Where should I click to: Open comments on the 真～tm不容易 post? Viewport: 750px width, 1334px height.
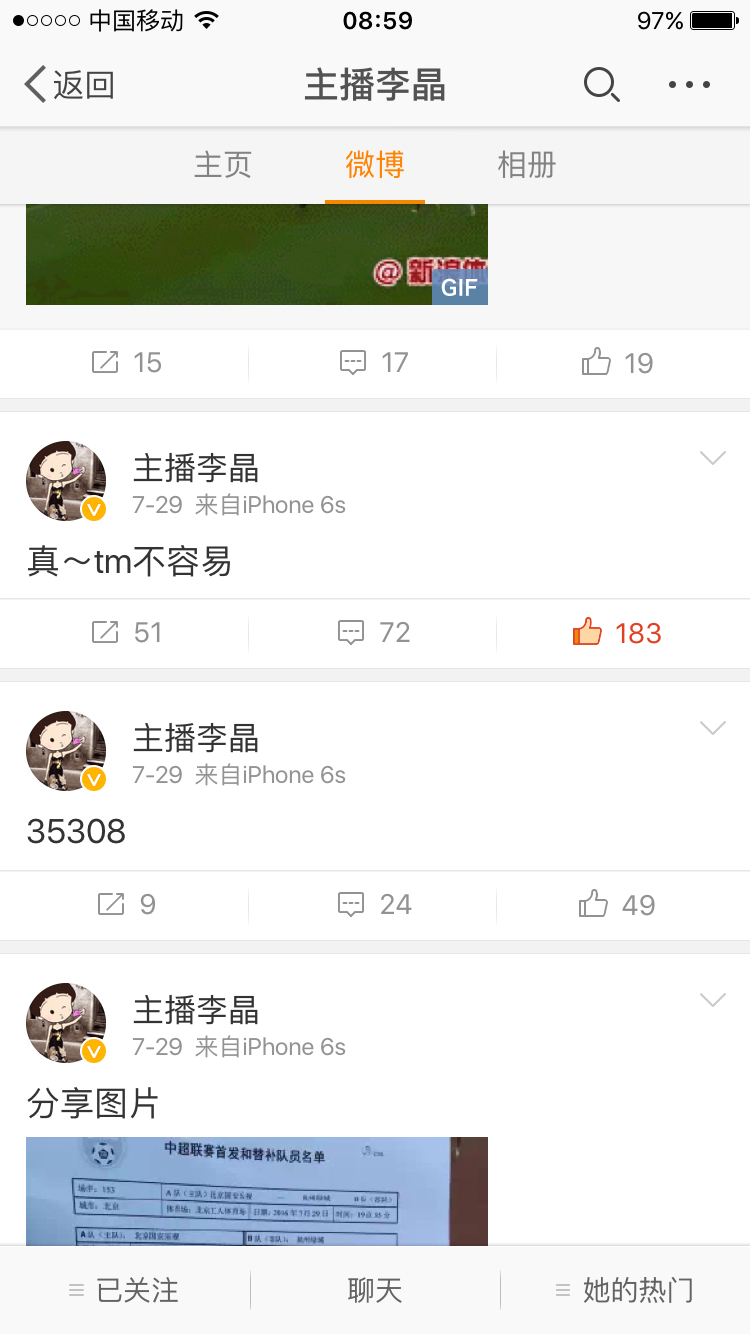coord(374,632)
